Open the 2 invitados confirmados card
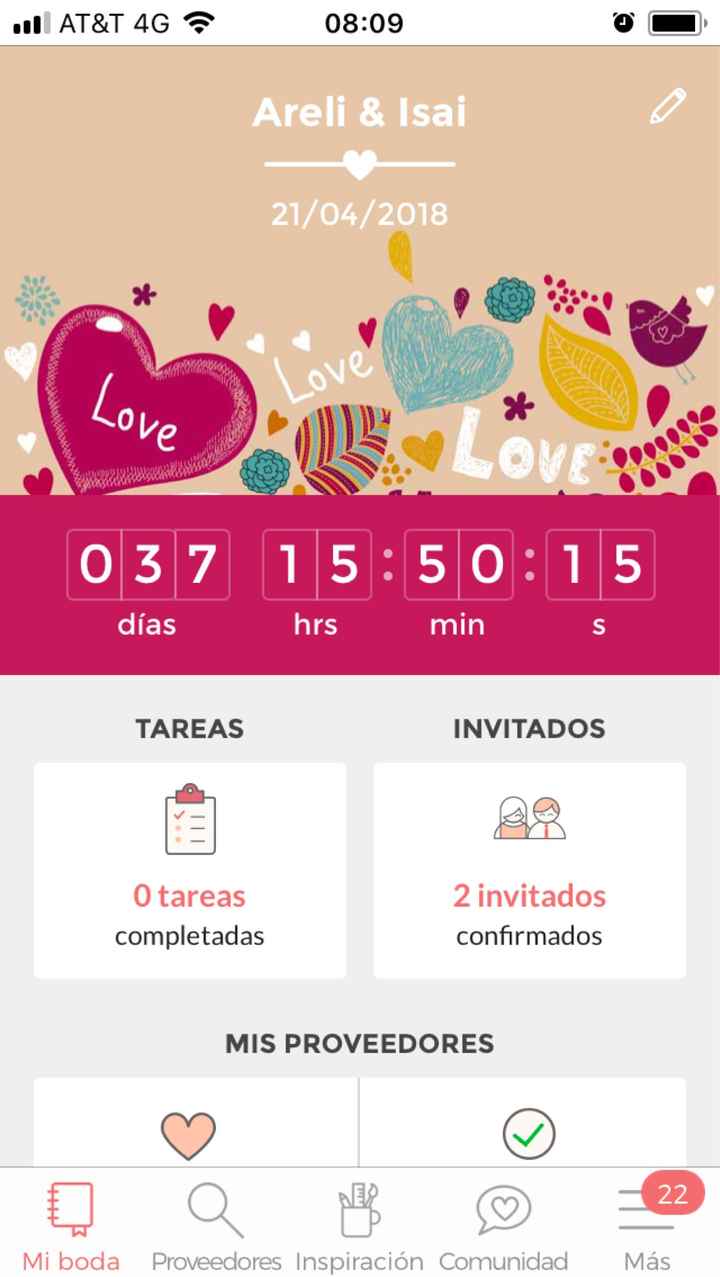This screenshot has width=720, height=1277. tap(529, 870)
